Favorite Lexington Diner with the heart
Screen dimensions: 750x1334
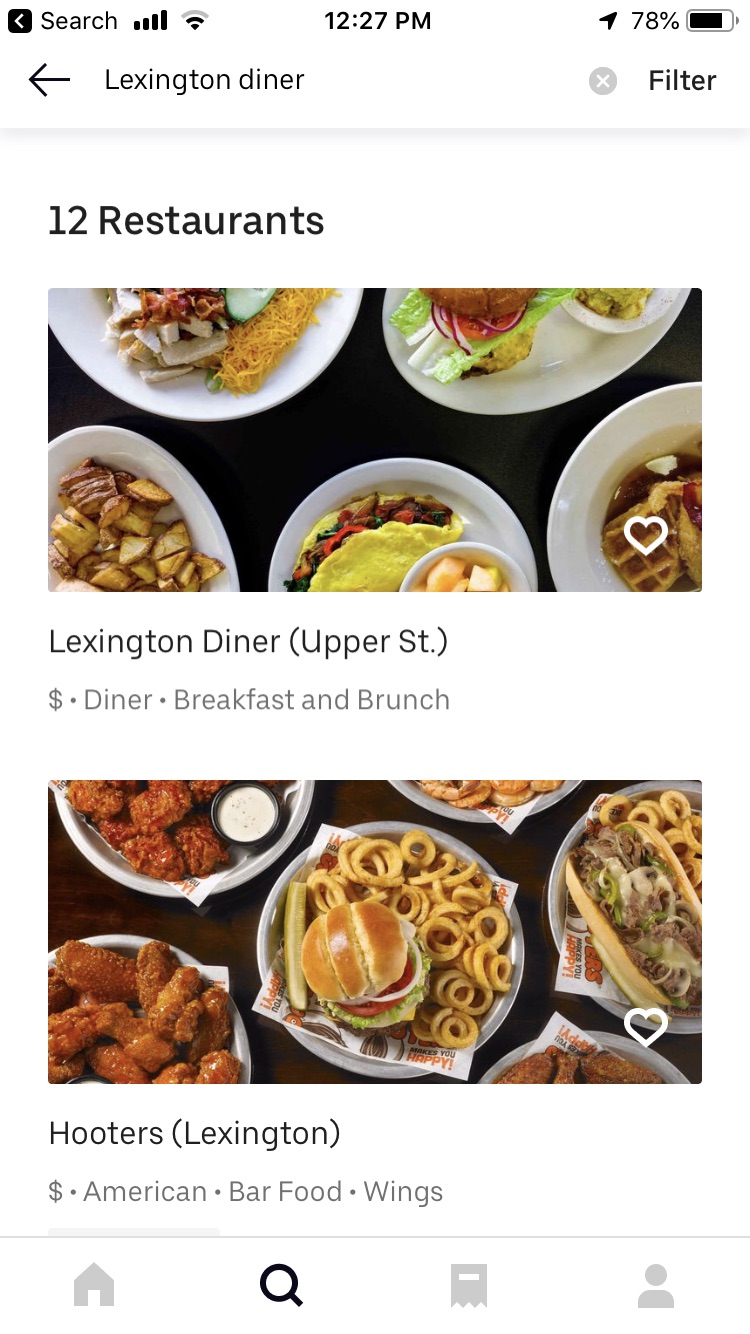click(646, 536)
